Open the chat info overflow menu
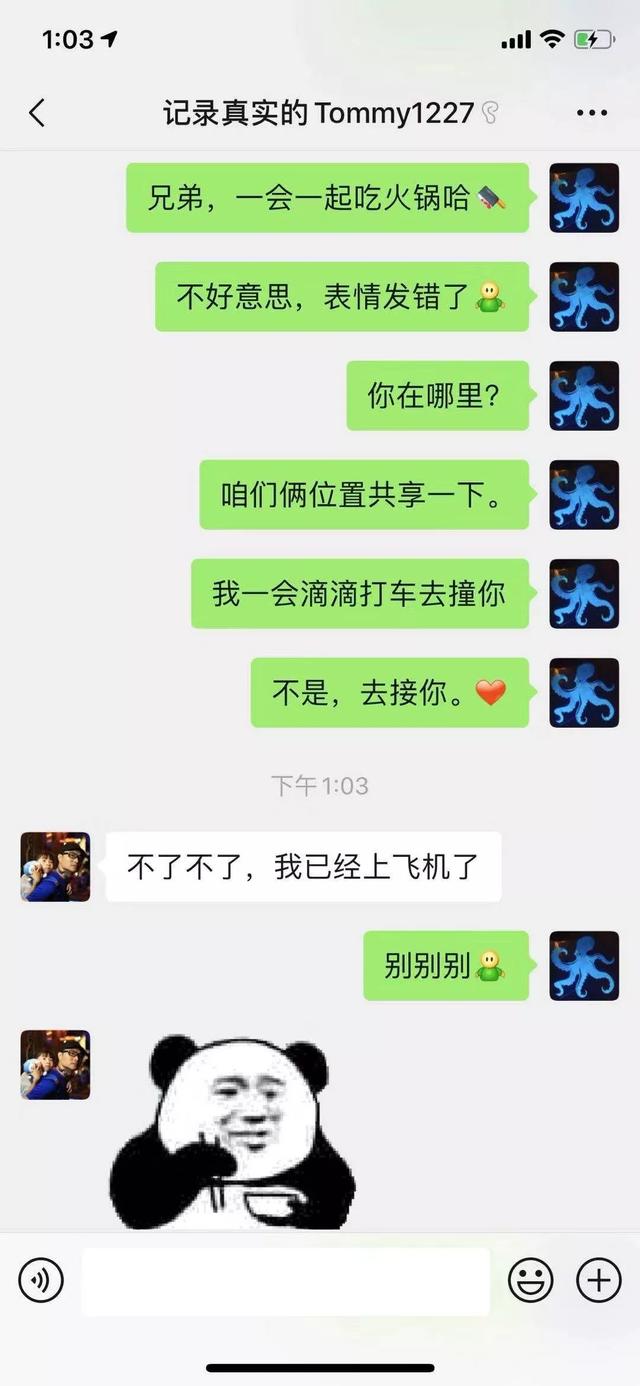640x1386 pixels. (592, 113)
